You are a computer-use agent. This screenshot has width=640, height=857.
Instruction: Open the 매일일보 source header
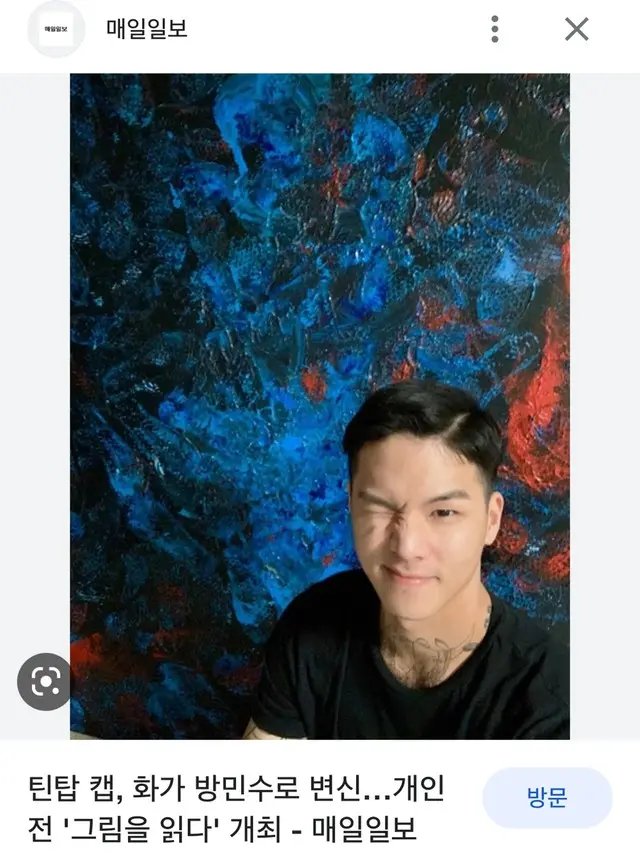pyautogui.click(x=146, y=29)
